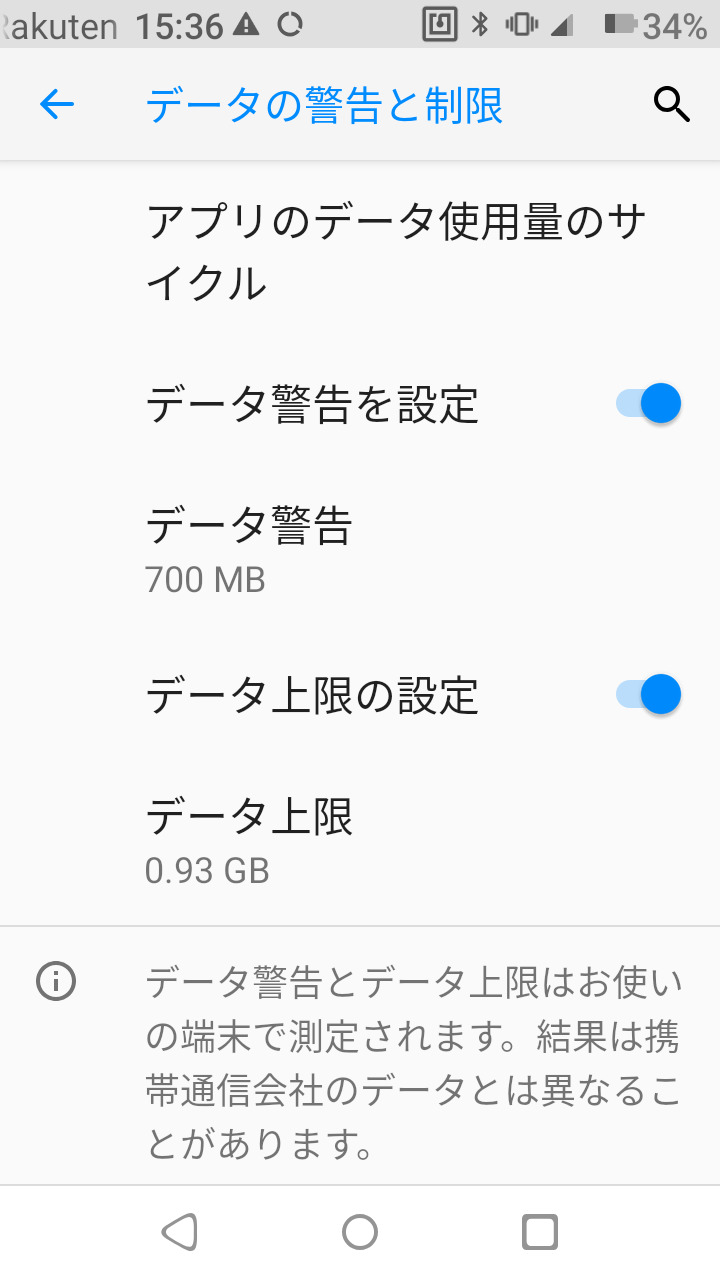Viewport: 720px width, 1280px height.
Task: Go back using the top-left arrow
Action: [57, 104]
